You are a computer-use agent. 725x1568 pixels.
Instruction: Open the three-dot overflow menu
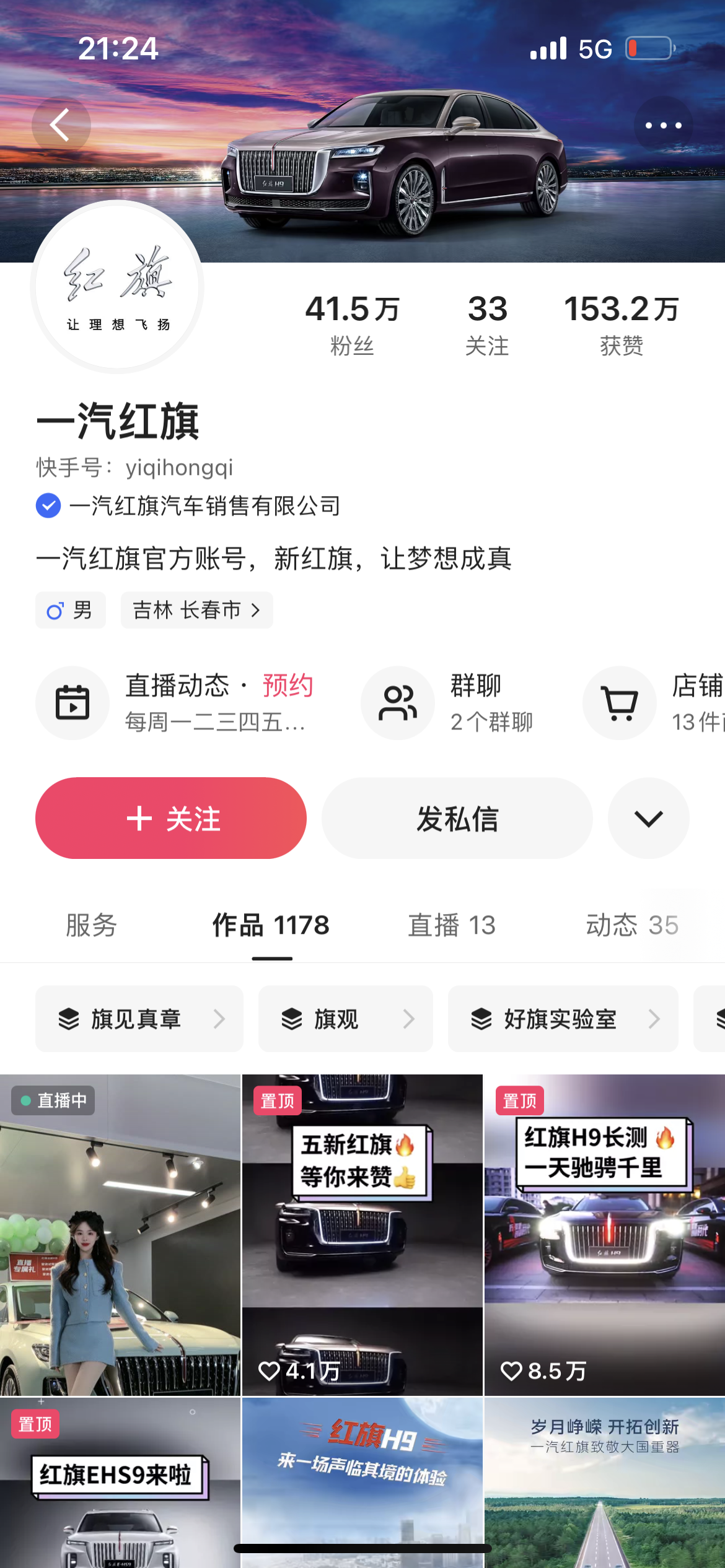pyautogui.click(x=663, y=125)
